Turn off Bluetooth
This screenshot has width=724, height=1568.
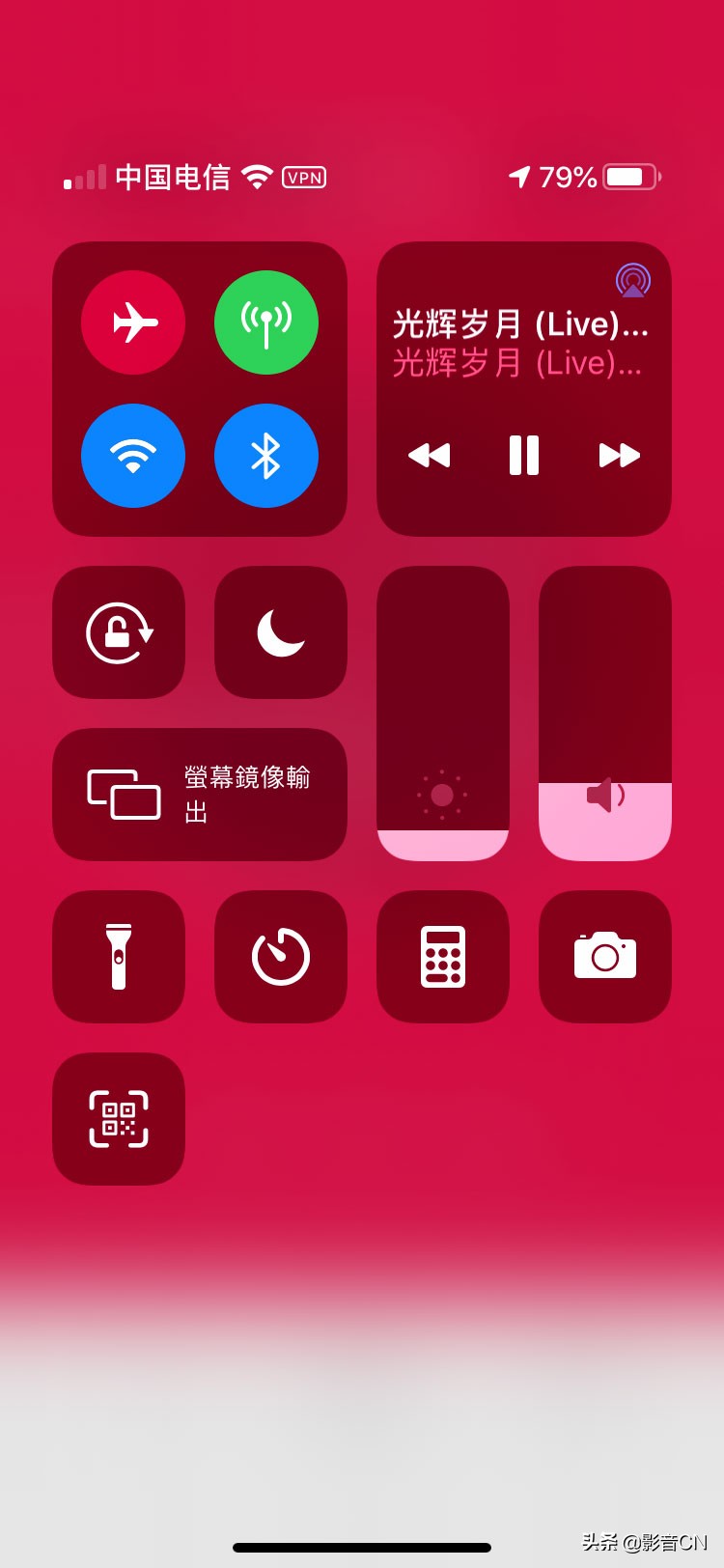coord(266,456)
